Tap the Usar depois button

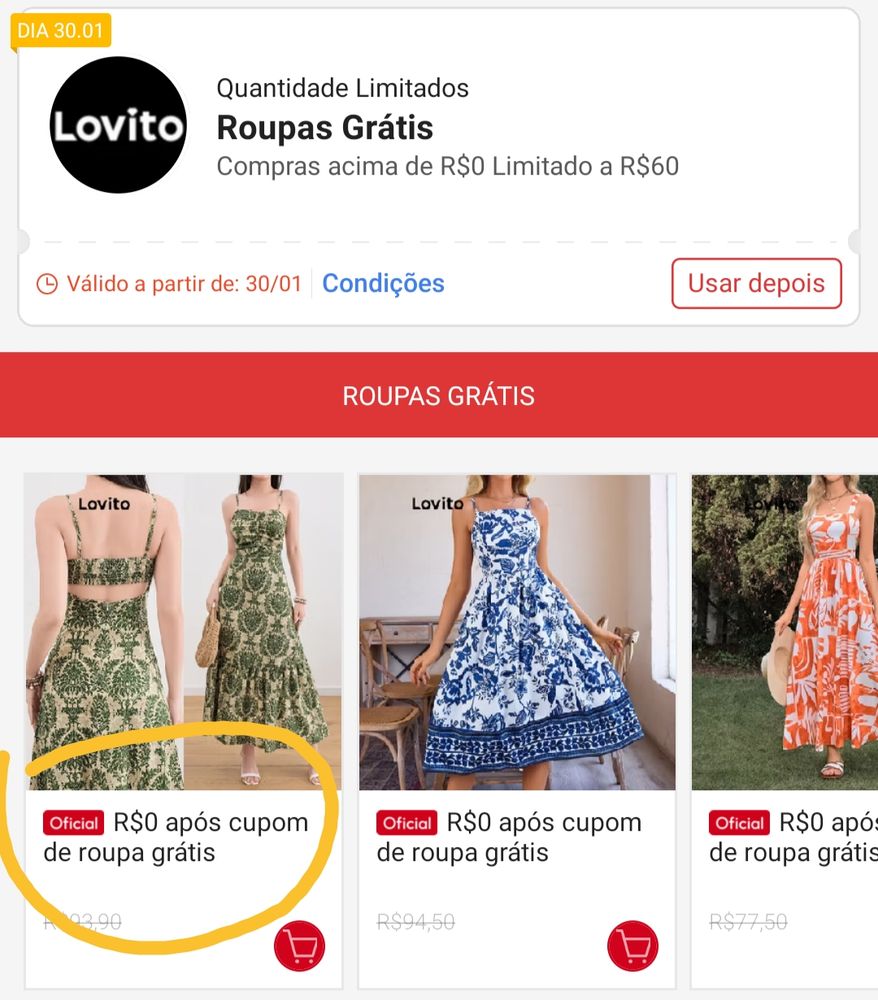[x=756, y=283]
